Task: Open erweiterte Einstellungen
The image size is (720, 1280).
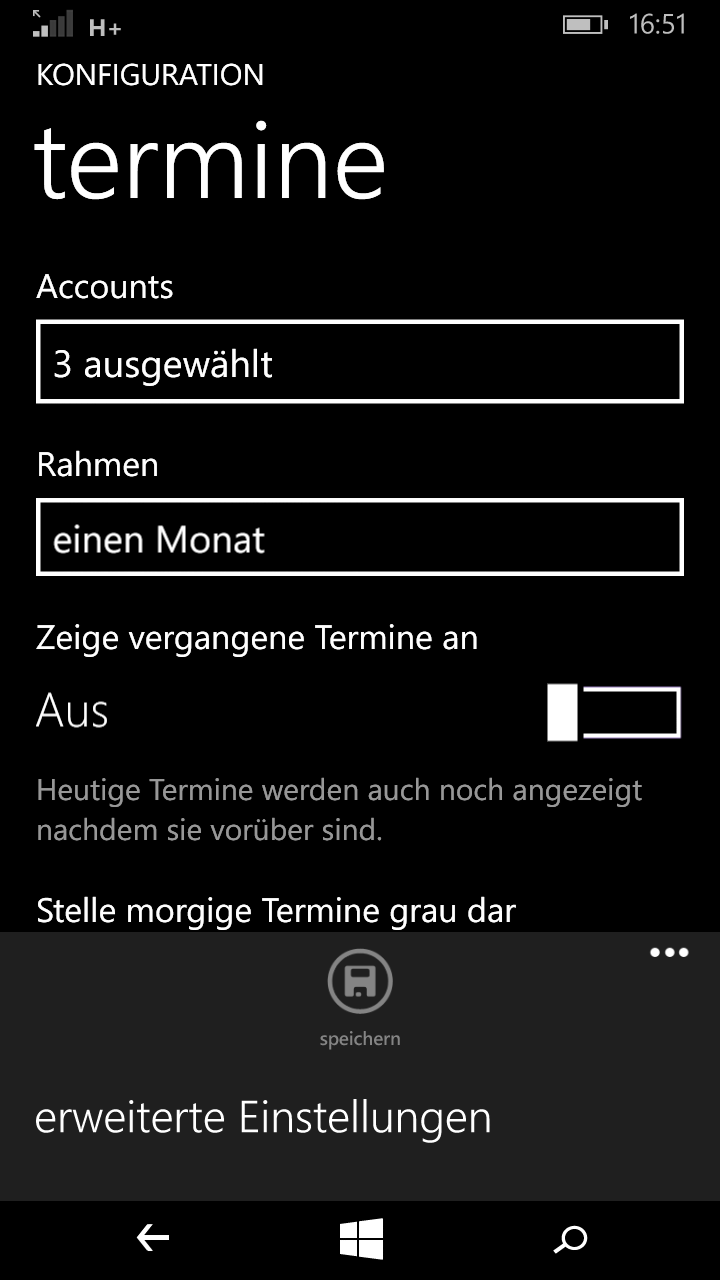Action: 263,1117
